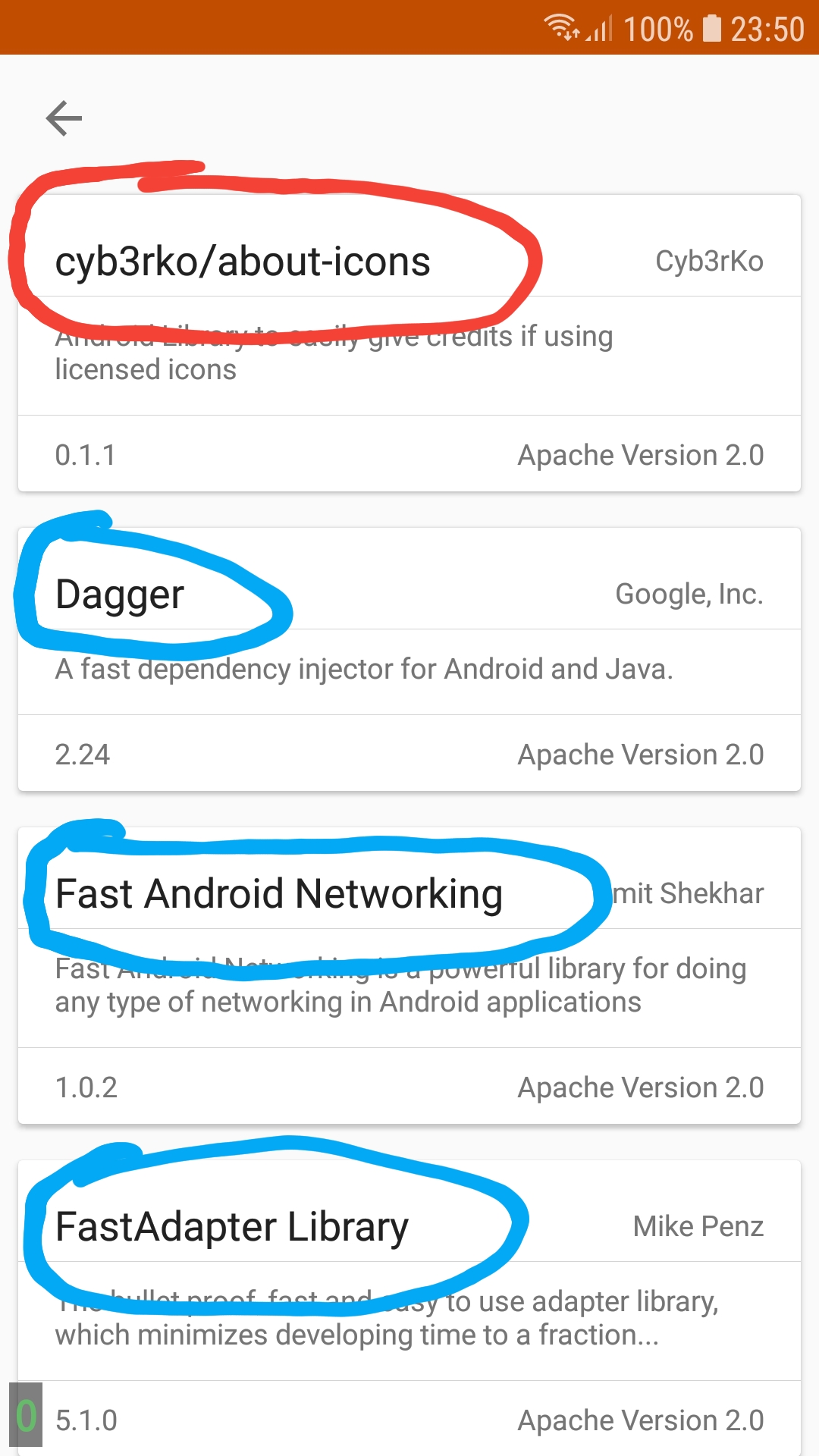View the Apache license for cyb3rko/about-icons
This screenshot has width=819, height=1456.
point(640,455)
